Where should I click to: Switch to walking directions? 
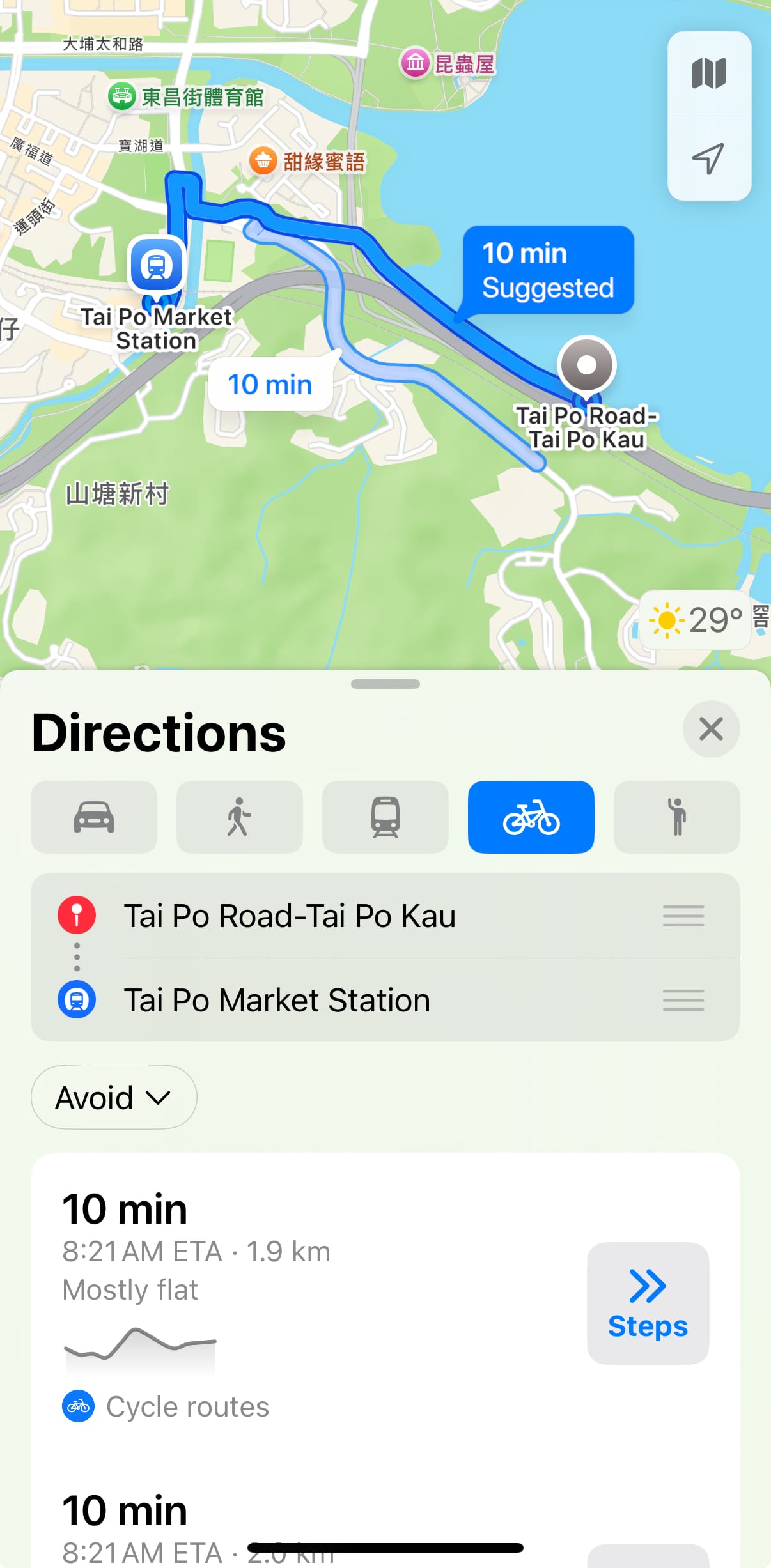(239, 817)
